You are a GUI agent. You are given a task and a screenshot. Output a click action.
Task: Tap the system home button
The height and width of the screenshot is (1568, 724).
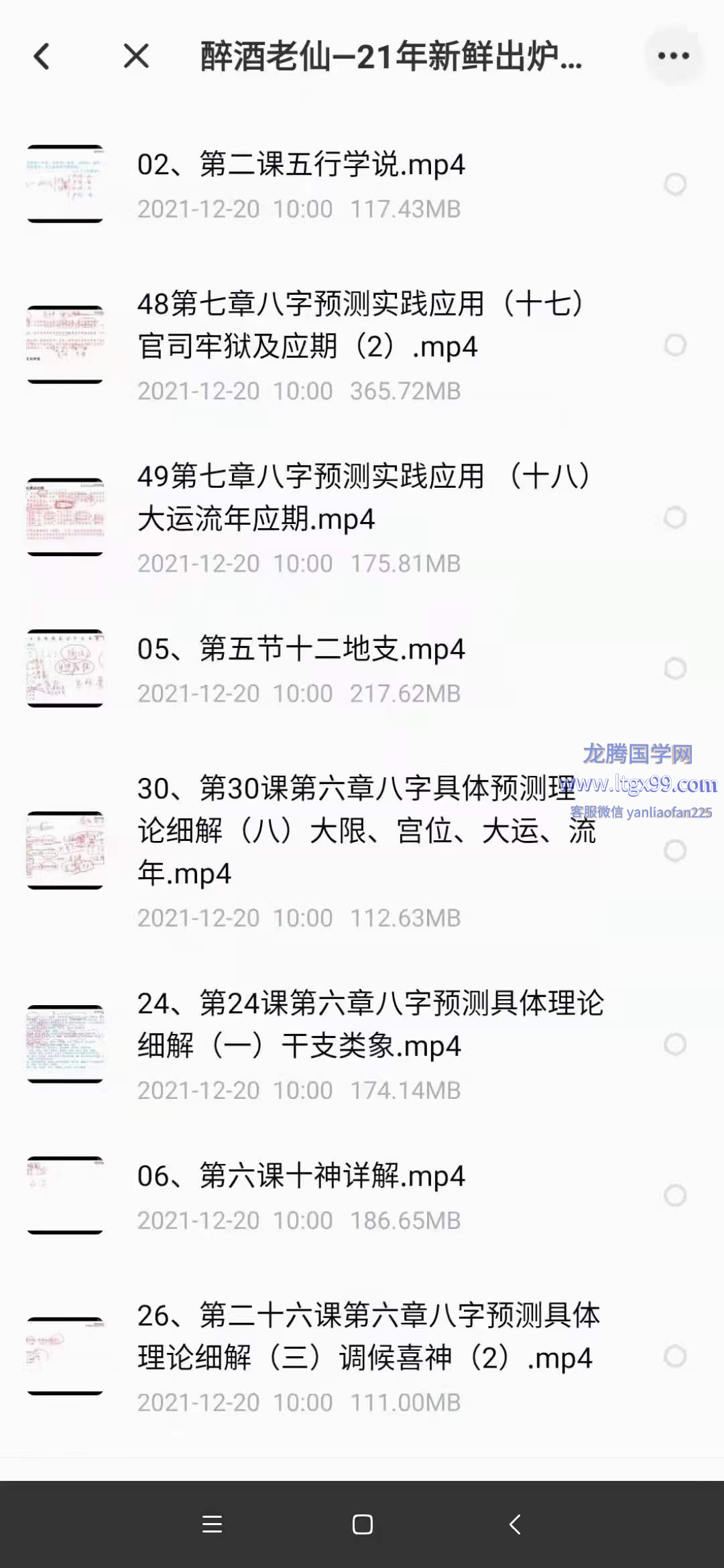tap(362, 1524)
